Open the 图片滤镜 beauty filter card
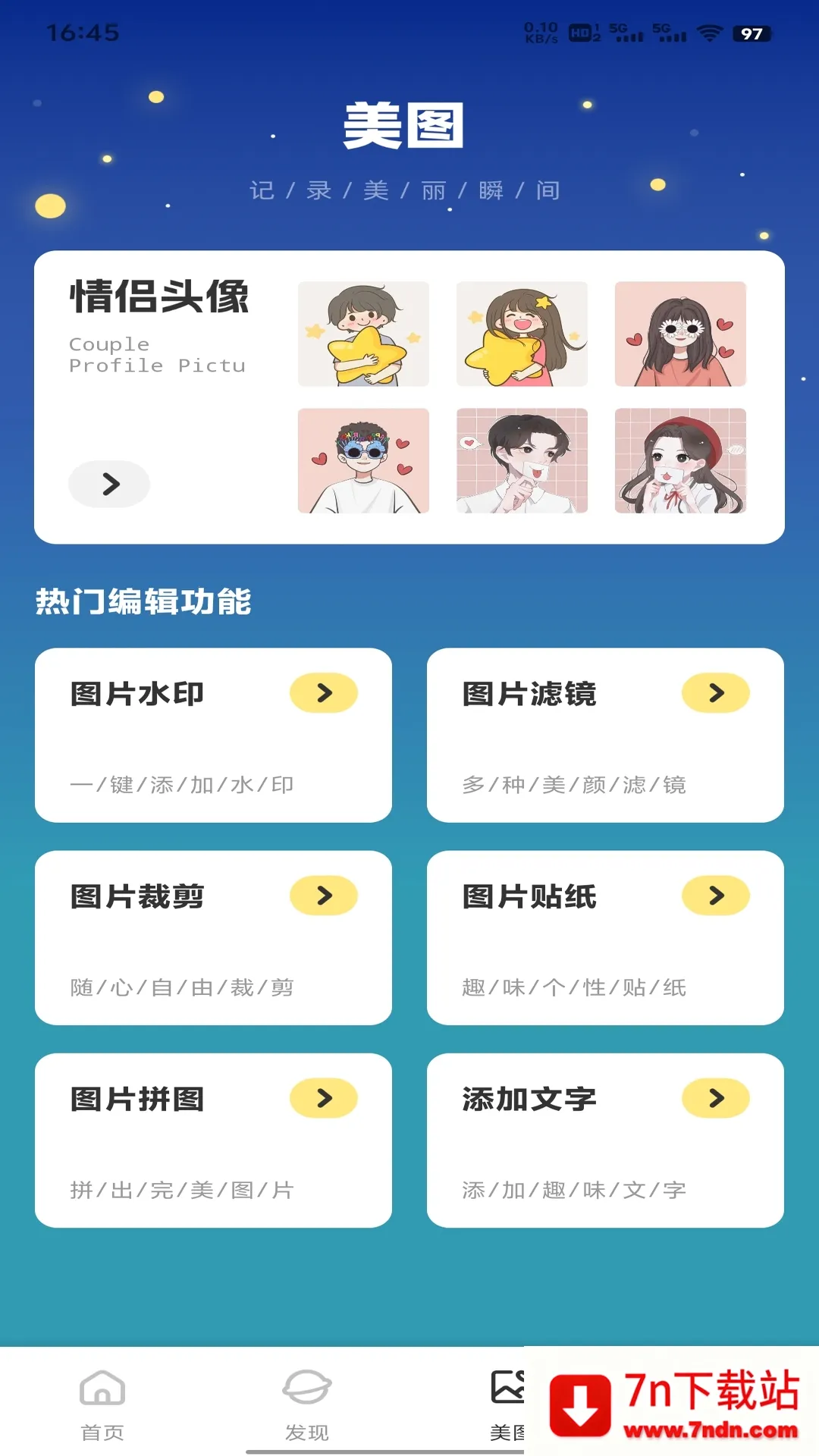Screen dimensions: 819x1456 pyautogui.click(x=604, y=736)
